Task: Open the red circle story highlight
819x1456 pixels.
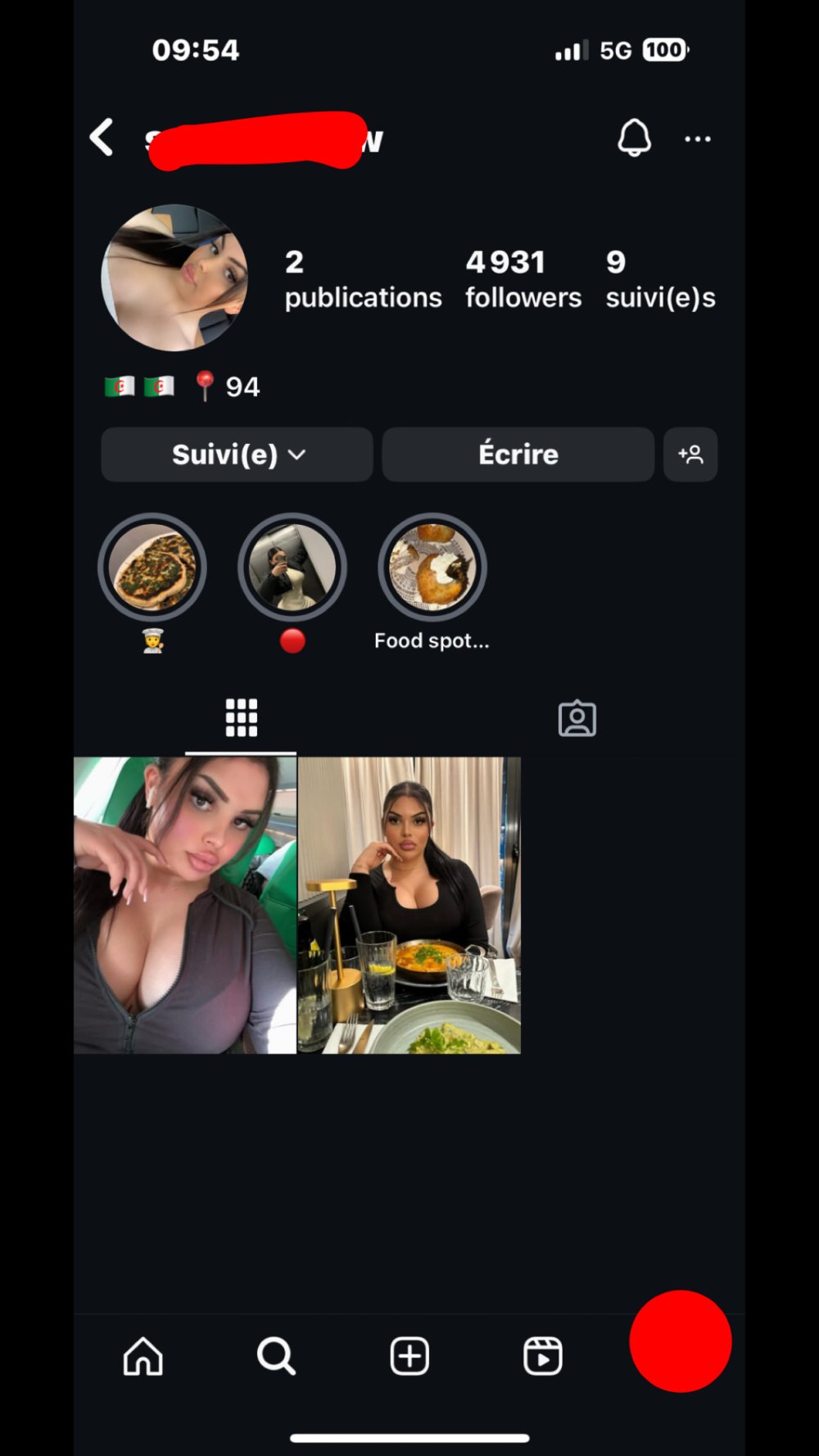Action: coord(292,567)
